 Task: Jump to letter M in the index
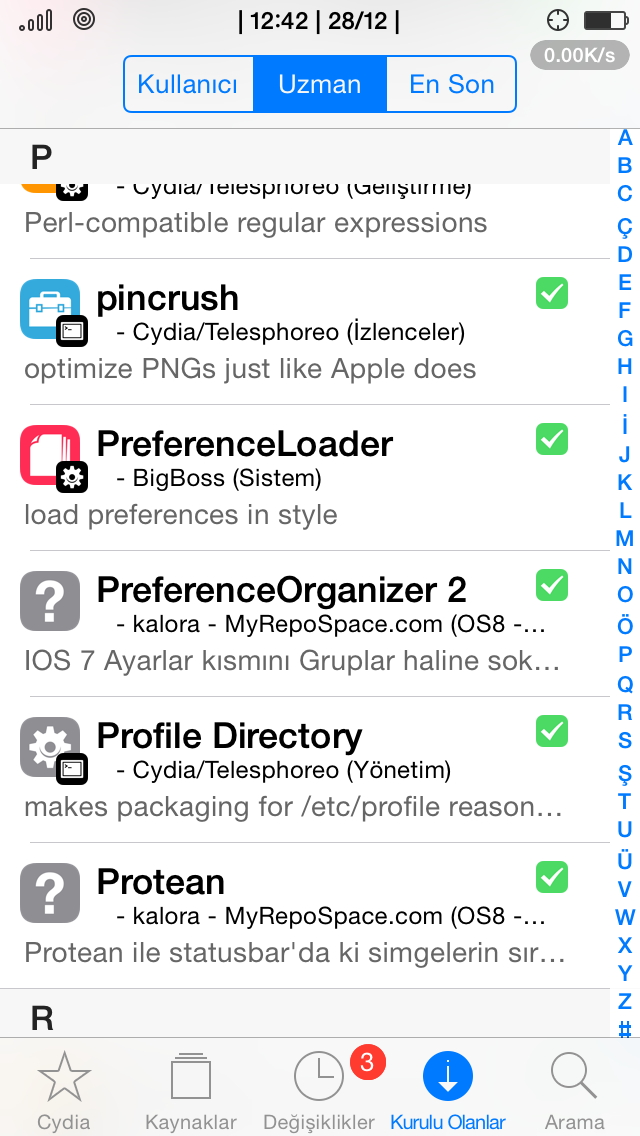pos(624,538)
